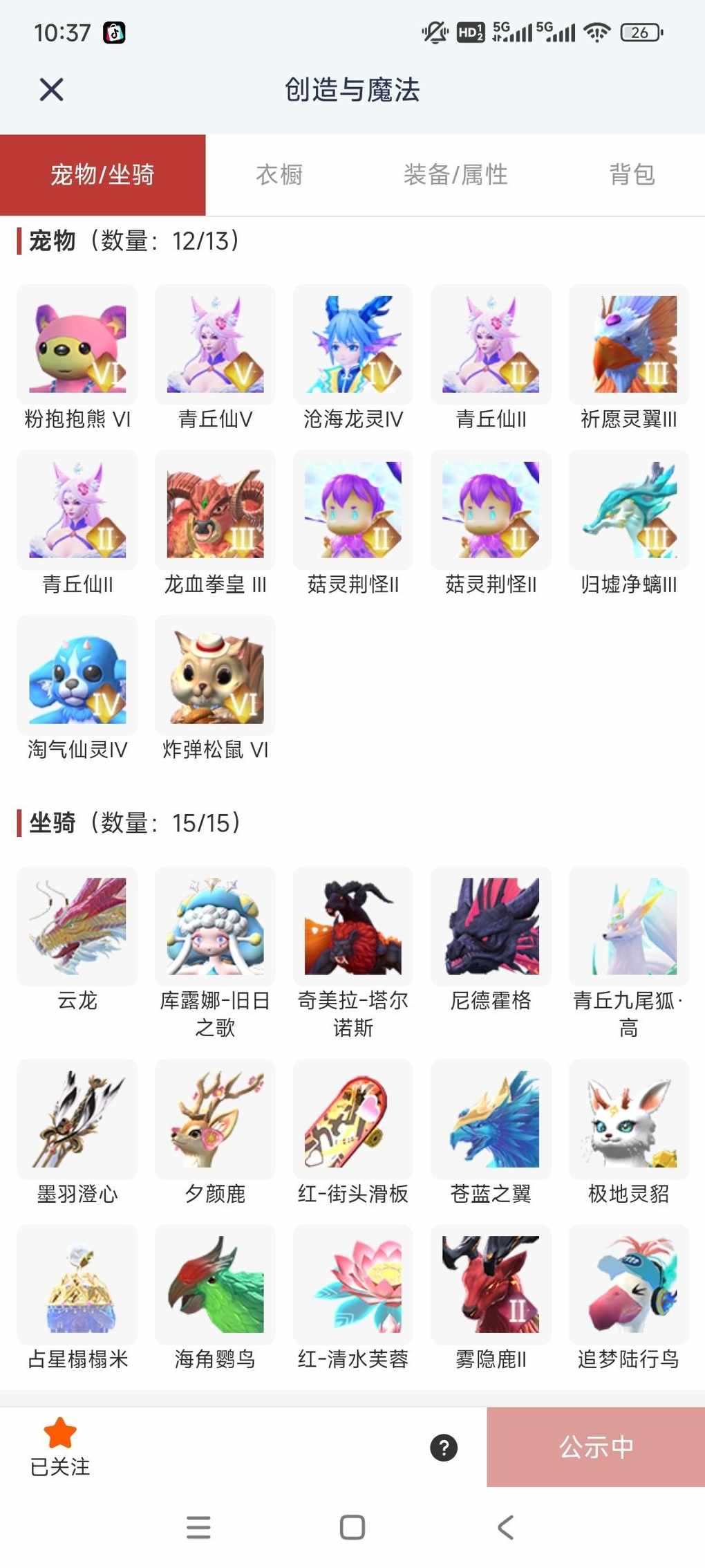Select the 苍蓝之翼 mount

(x=491, y=1120)
